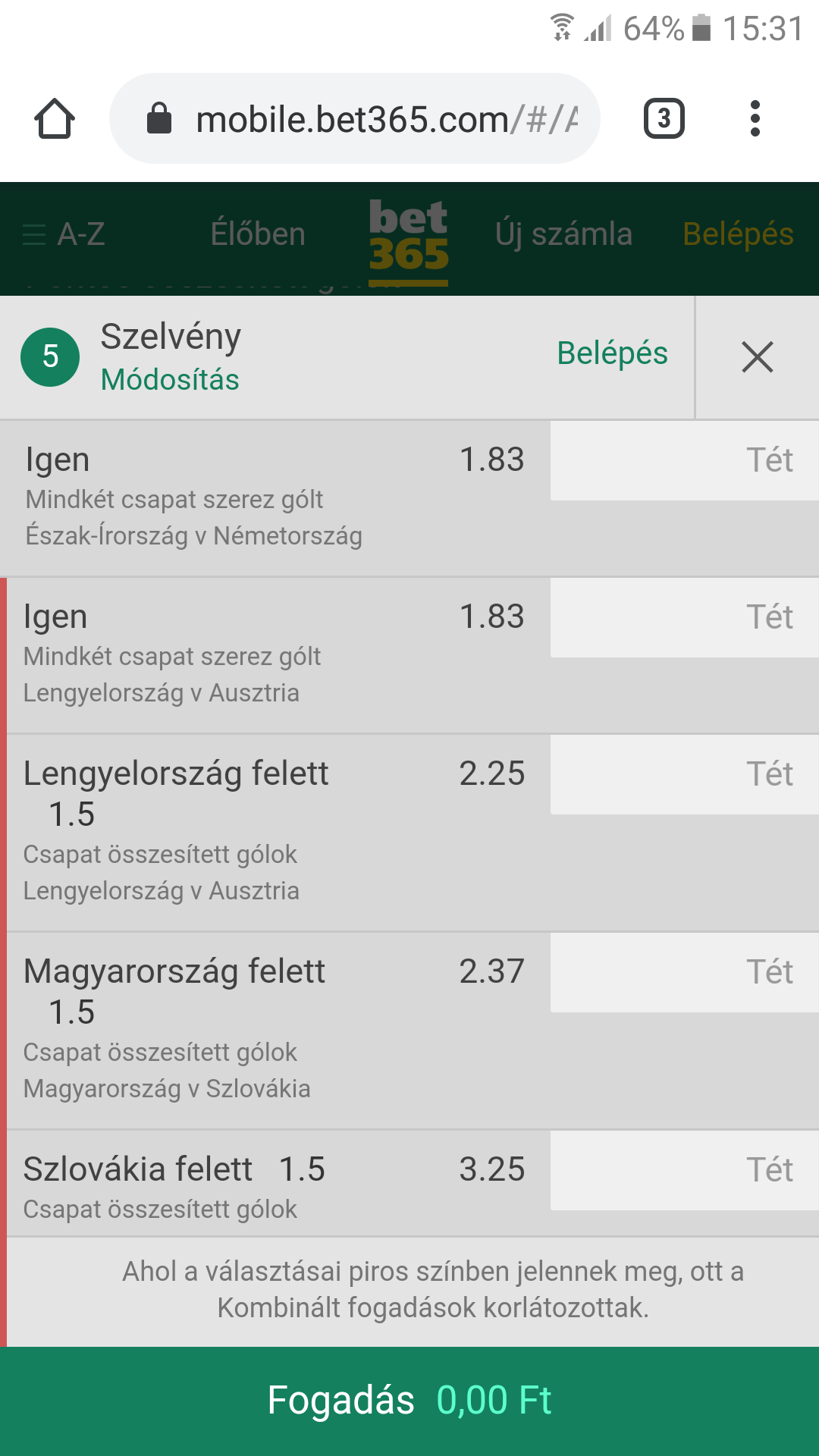Image resolution: width=819 pixels, height=1456 pixels.
Task: Tap stake field for Magyarország felett 1.5
Action: point(684,973)
